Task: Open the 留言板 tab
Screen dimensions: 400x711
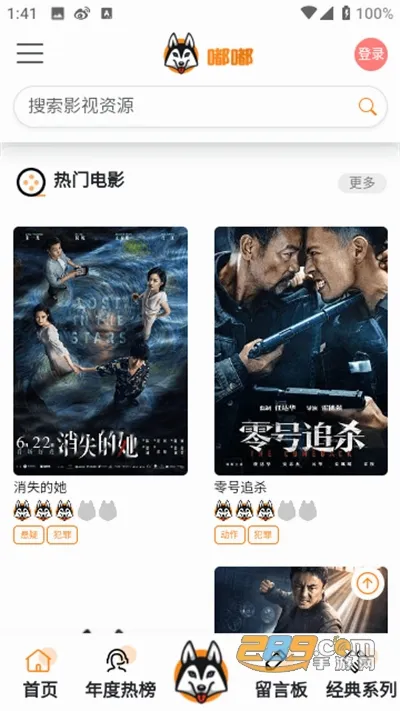Action: click(x=281, y=673)
